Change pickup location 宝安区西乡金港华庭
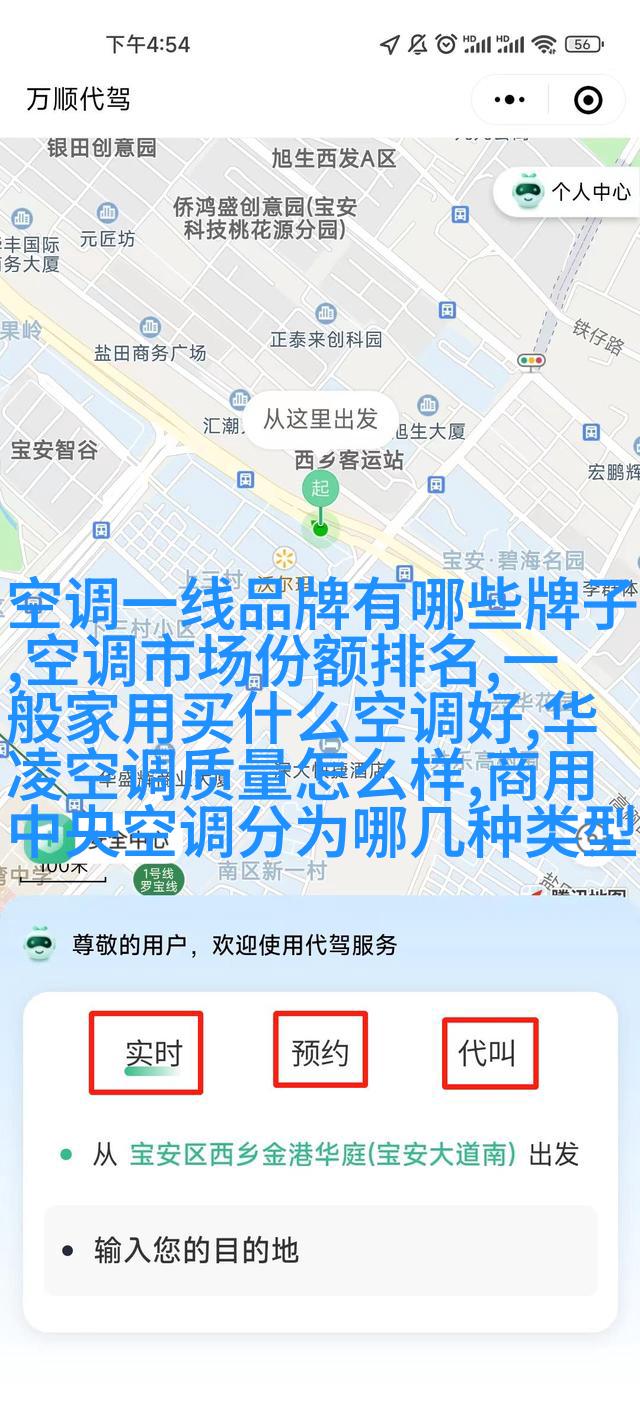This screenshot has height=1422, width=640. click(x=322, y=1155)
